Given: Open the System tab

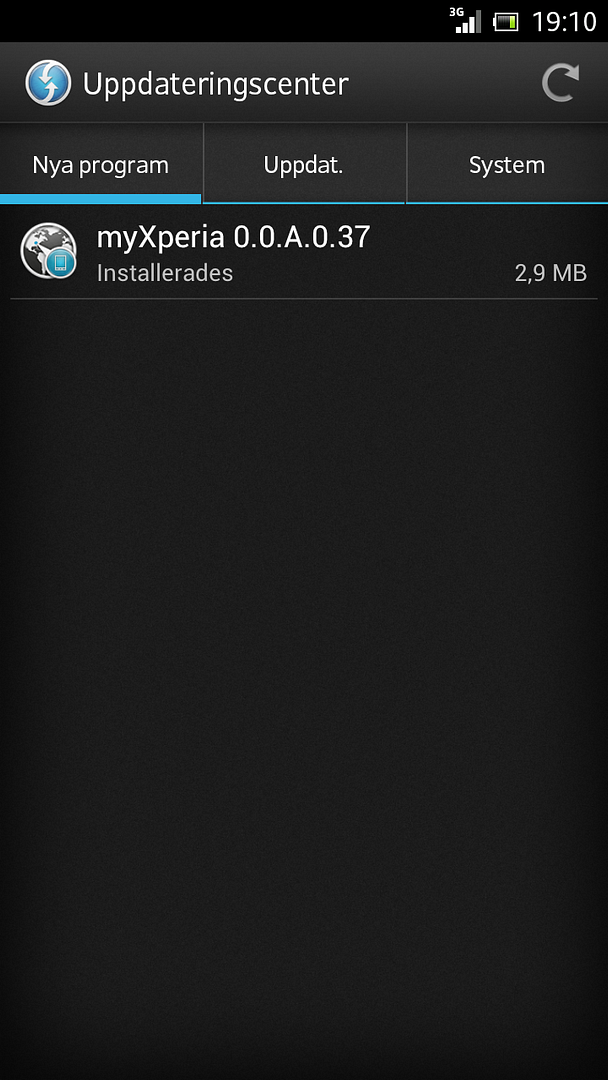Looking at the screenshot, I should tap(507, 164).
